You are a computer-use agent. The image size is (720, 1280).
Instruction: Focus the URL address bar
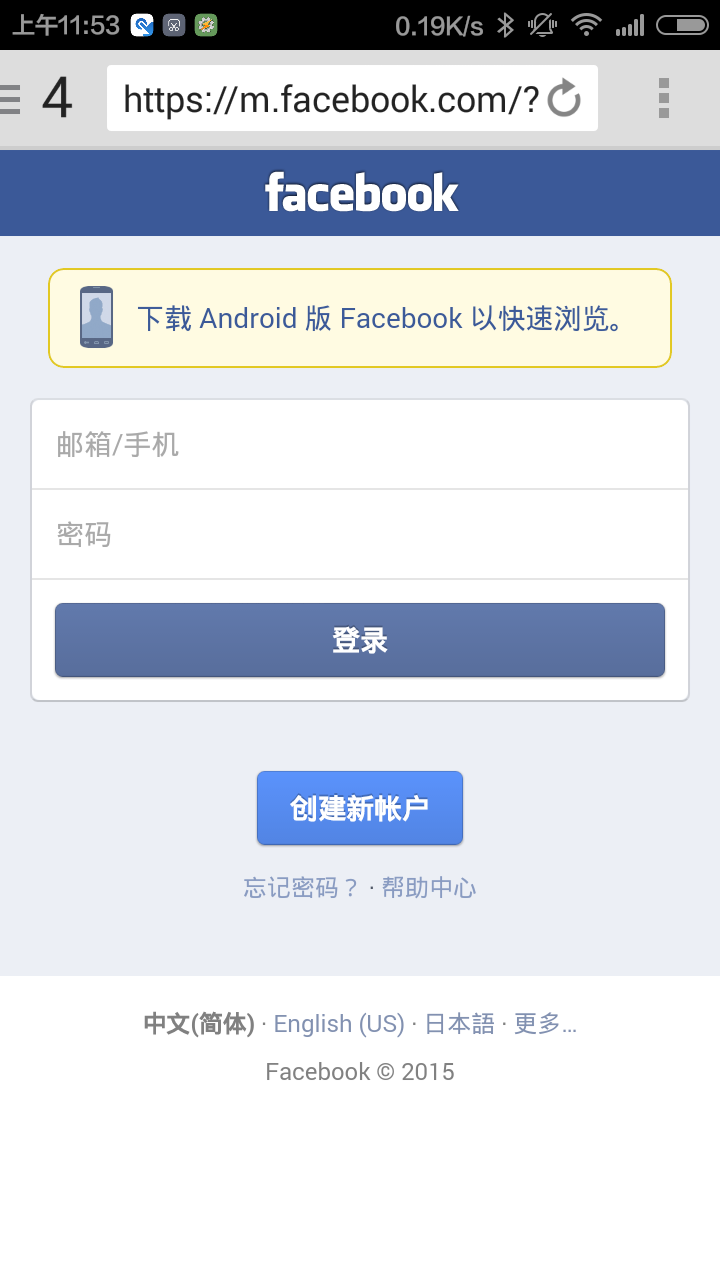330,98
